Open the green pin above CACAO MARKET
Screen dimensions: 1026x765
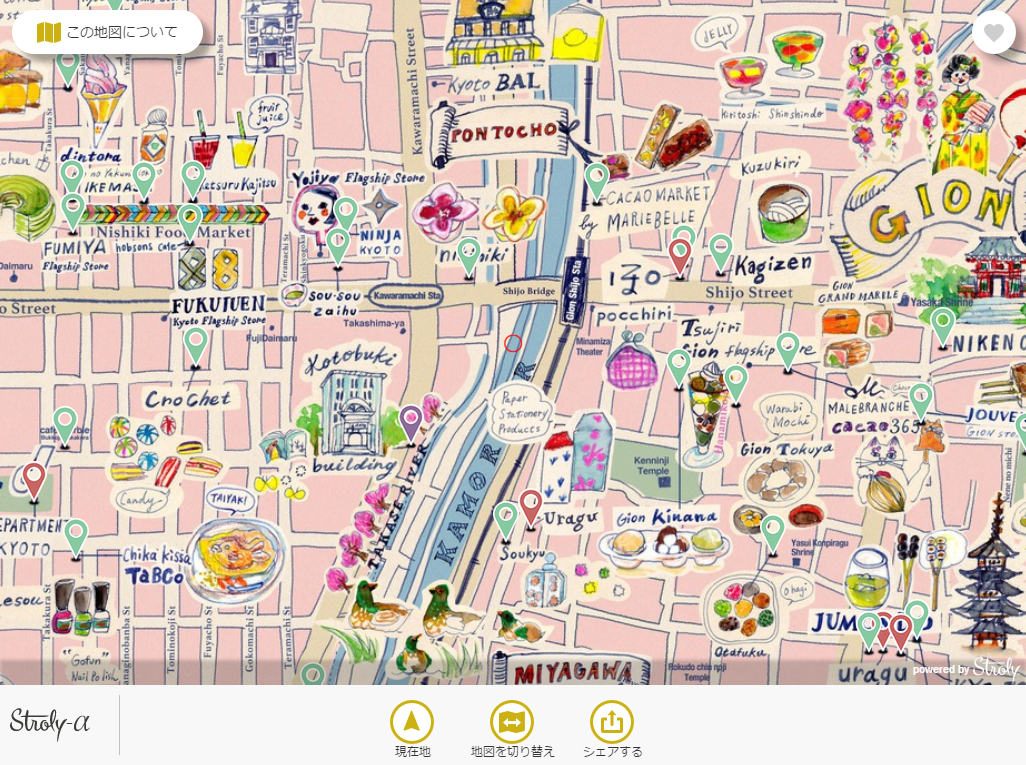(597, 180)
